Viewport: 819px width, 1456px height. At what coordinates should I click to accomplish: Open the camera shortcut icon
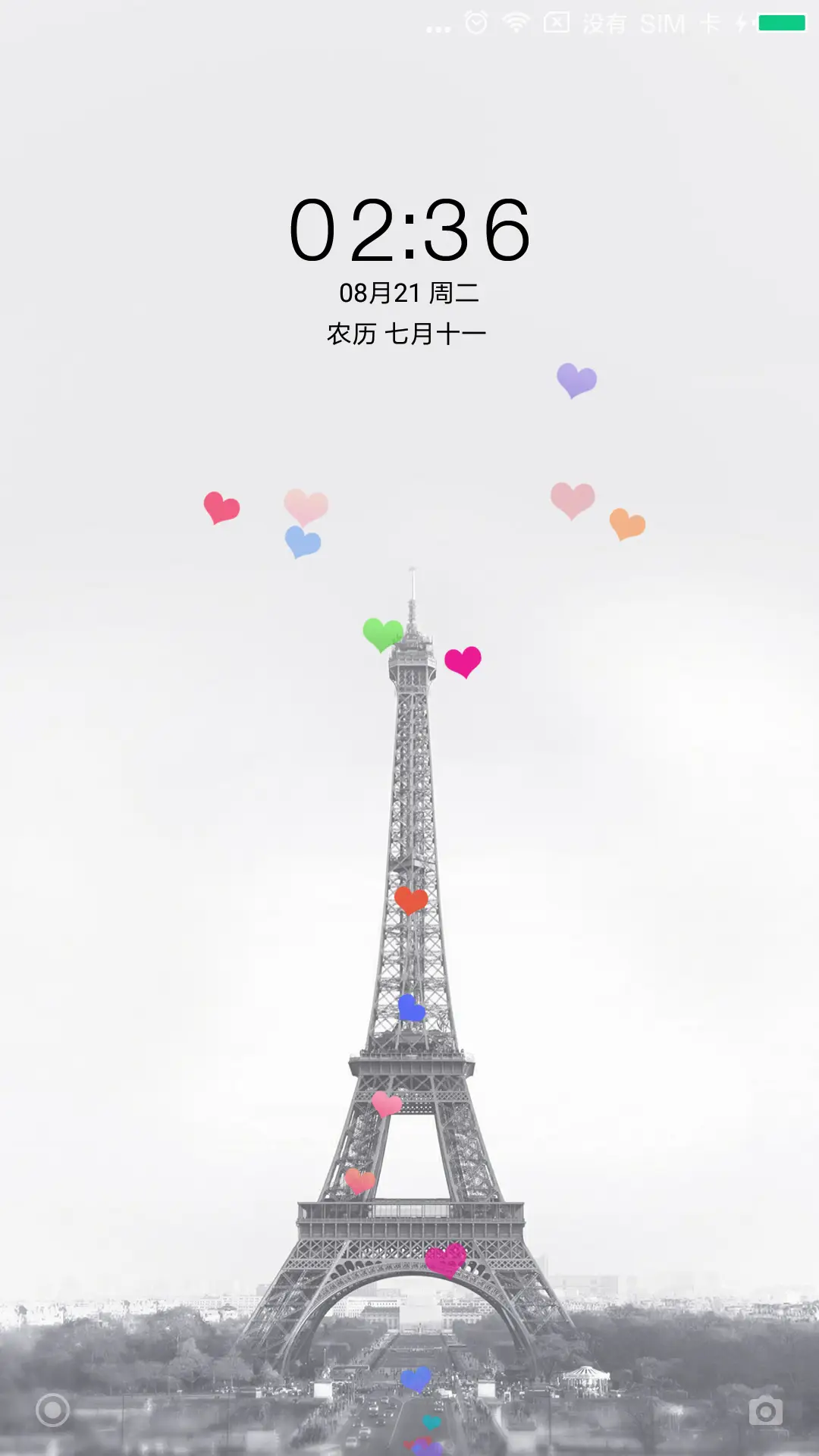766,1410
